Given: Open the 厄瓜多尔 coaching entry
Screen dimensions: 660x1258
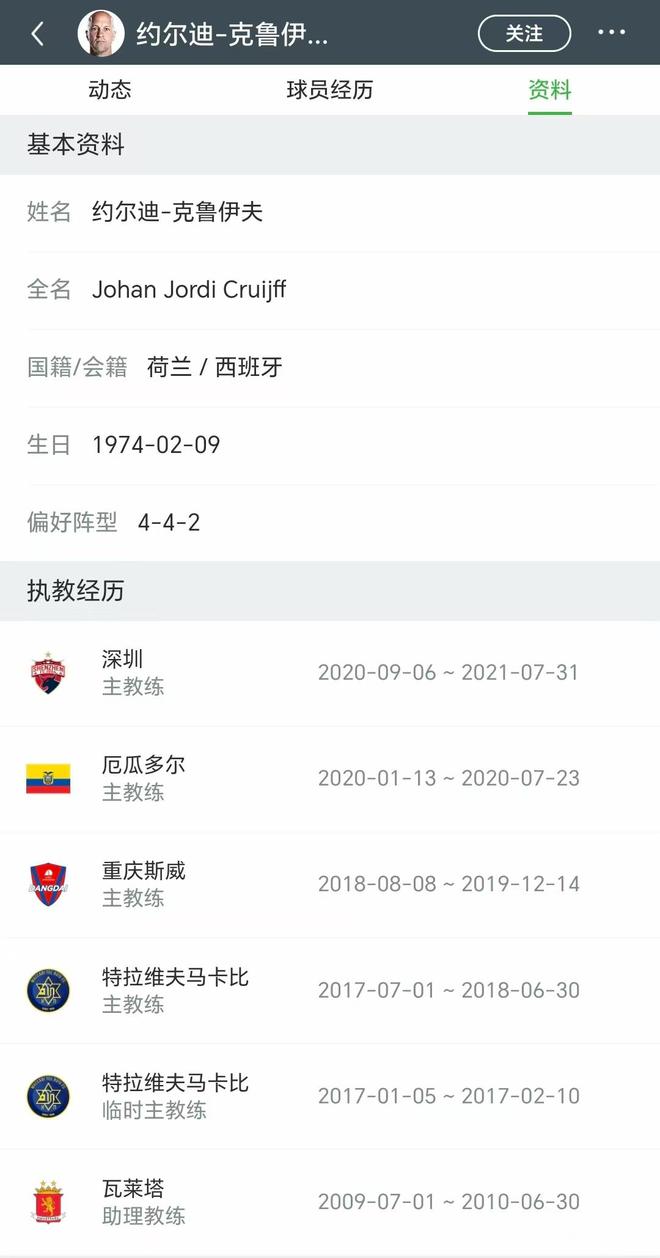Looking at the screenshot, I should click(x=330, y=779).
